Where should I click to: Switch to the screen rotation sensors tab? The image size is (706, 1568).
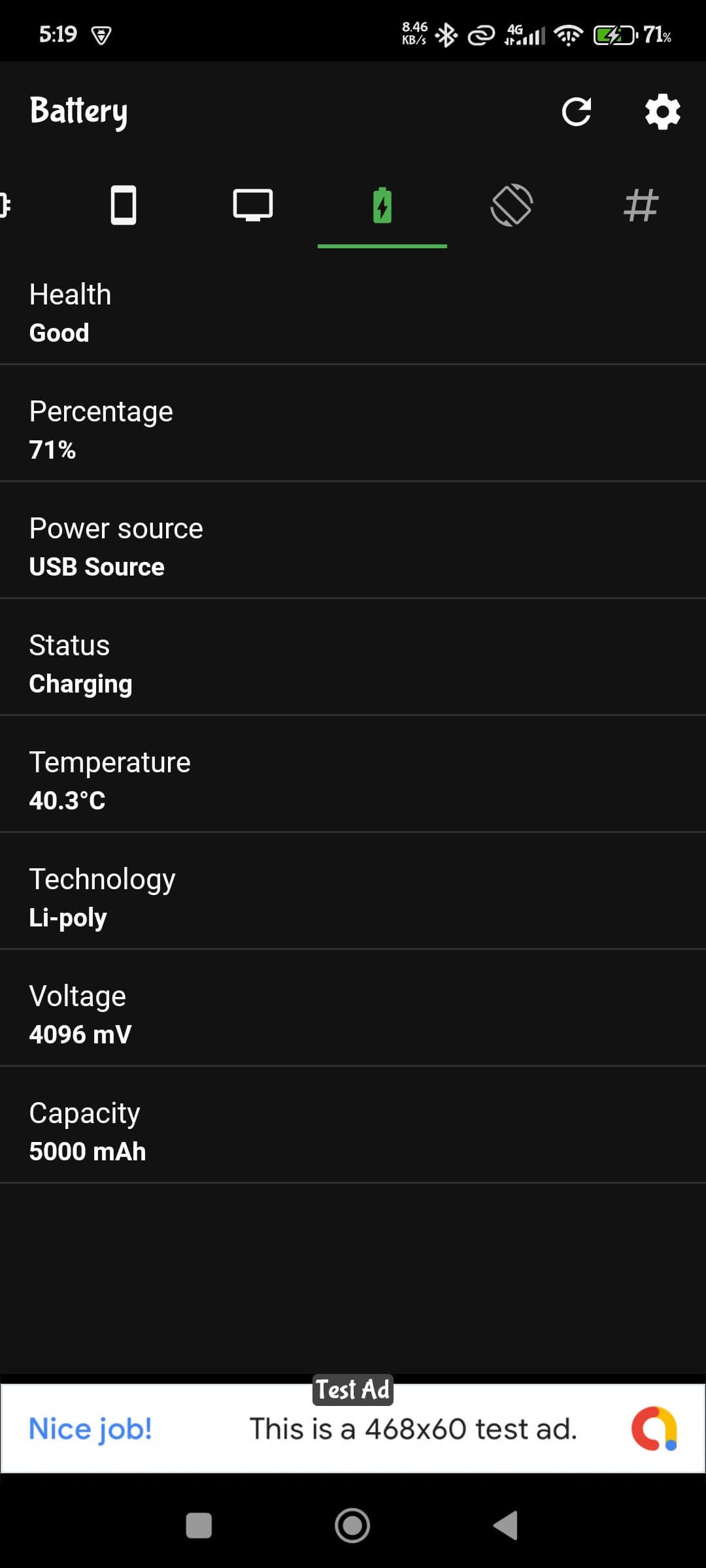512,205
